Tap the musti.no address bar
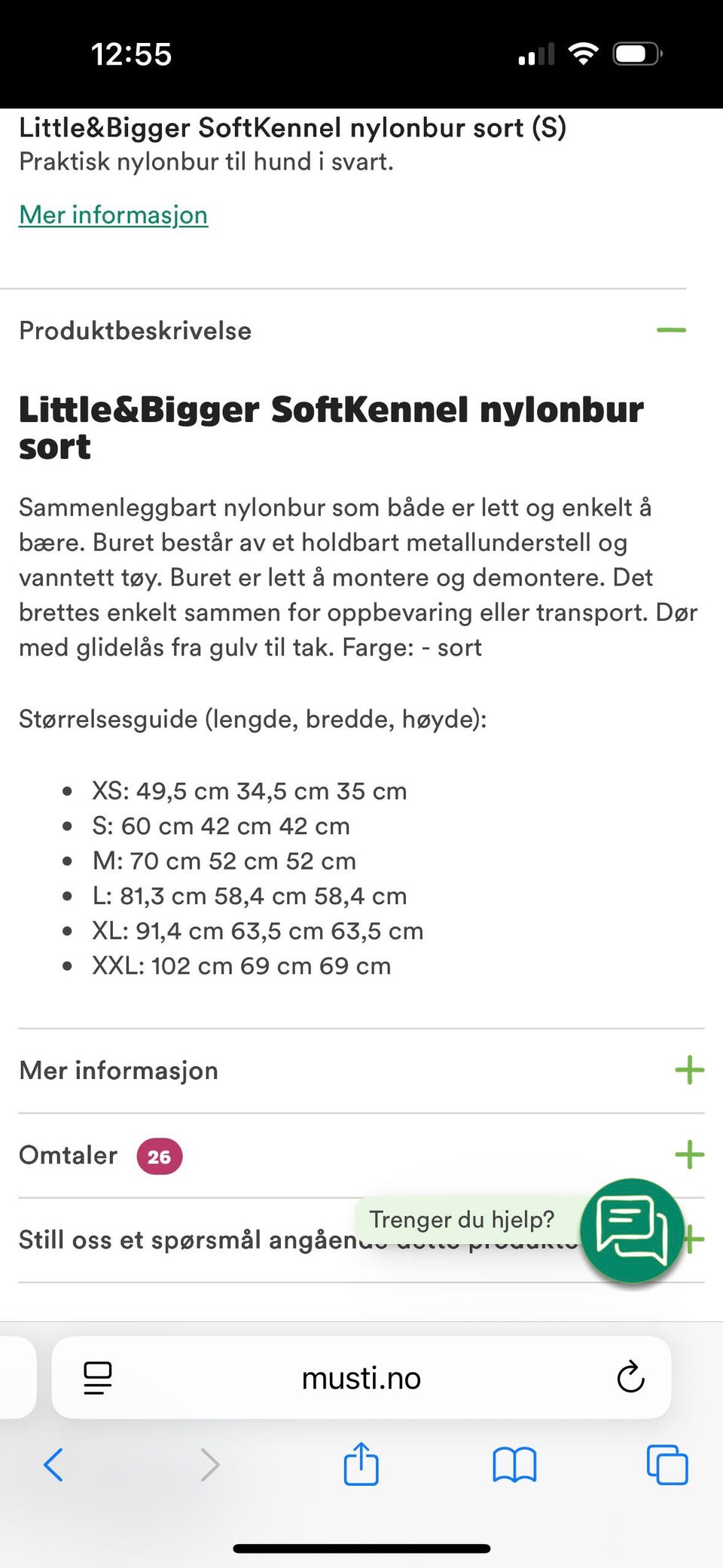The image size is (723, 1568). [x=361, y=1378]
